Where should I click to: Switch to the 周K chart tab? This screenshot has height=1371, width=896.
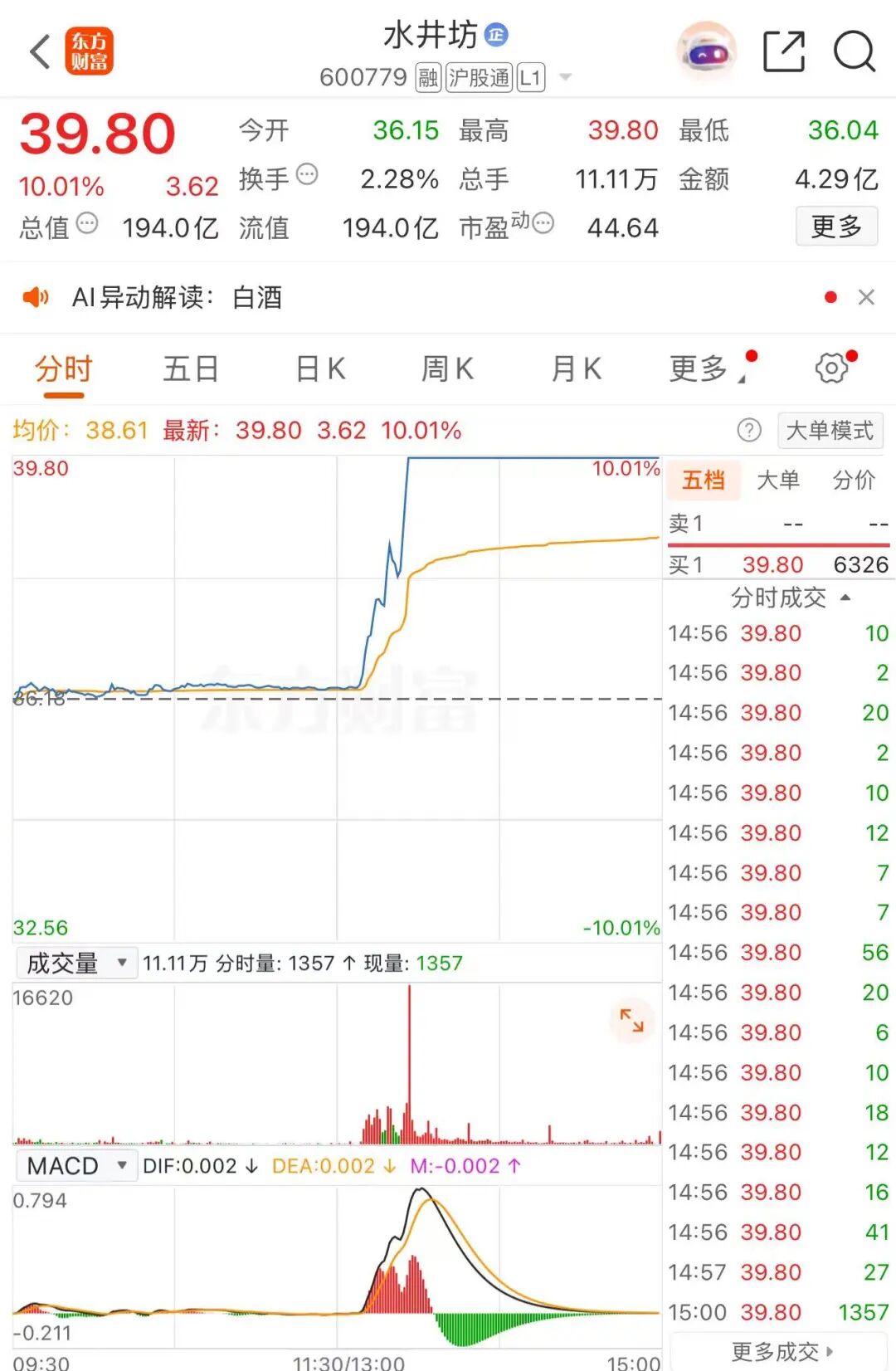coord(447,369)
